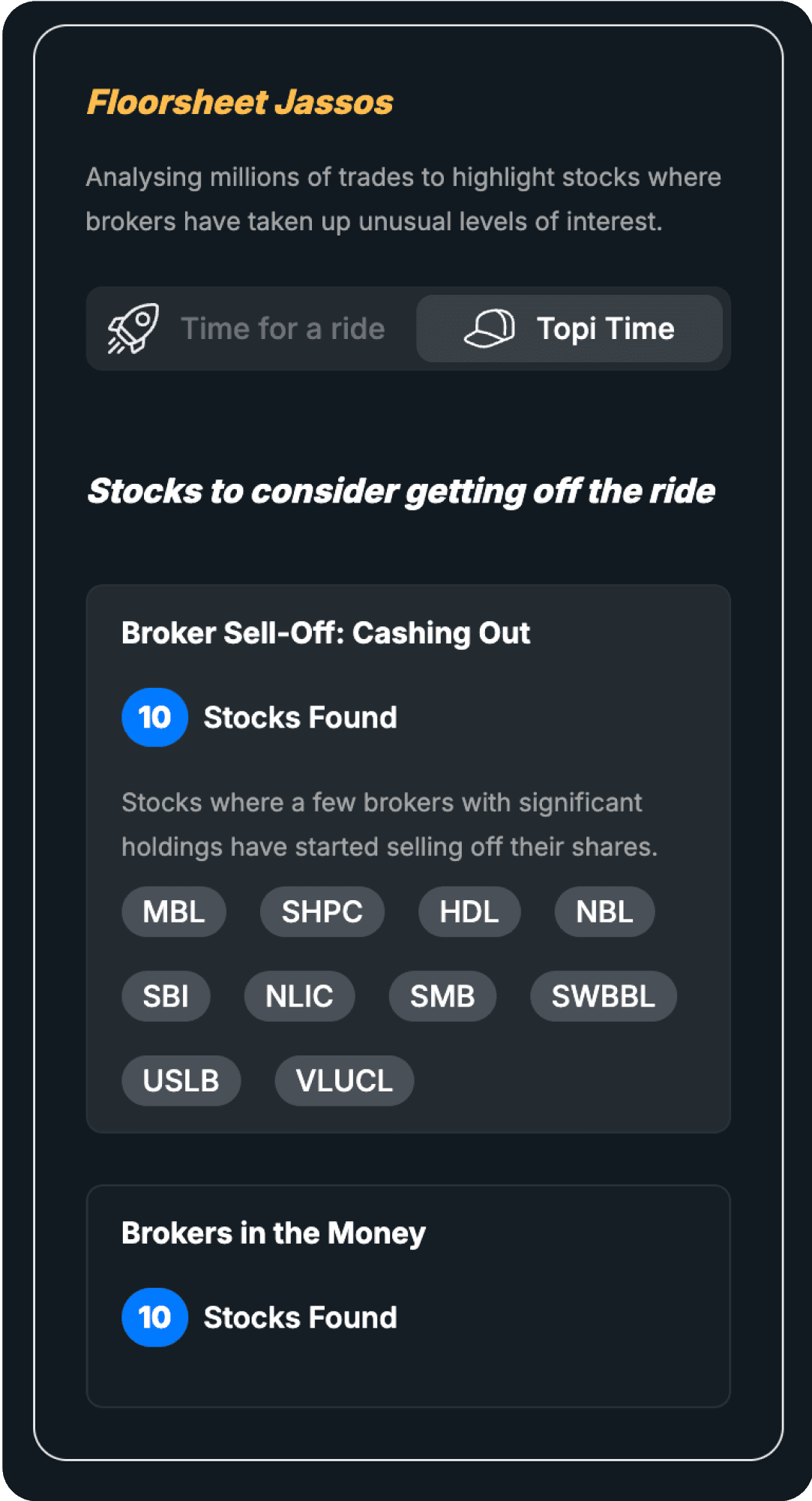Image resolution: width=812 pixels, height=1501 pixels.
Task: Select the SMB stock tag
Action: point(442,996)
